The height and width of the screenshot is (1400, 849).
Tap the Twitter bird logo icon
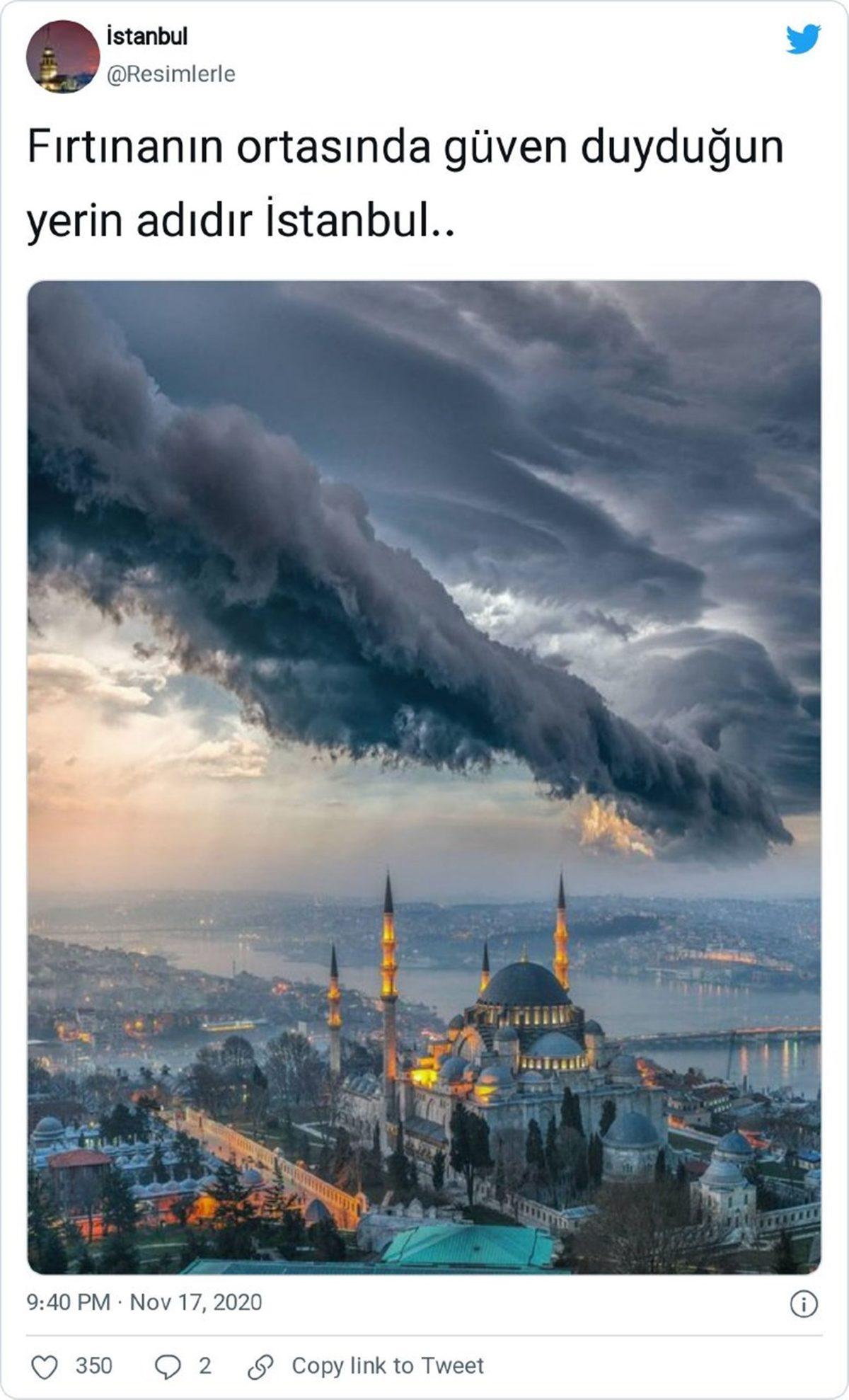pos(803,39)
